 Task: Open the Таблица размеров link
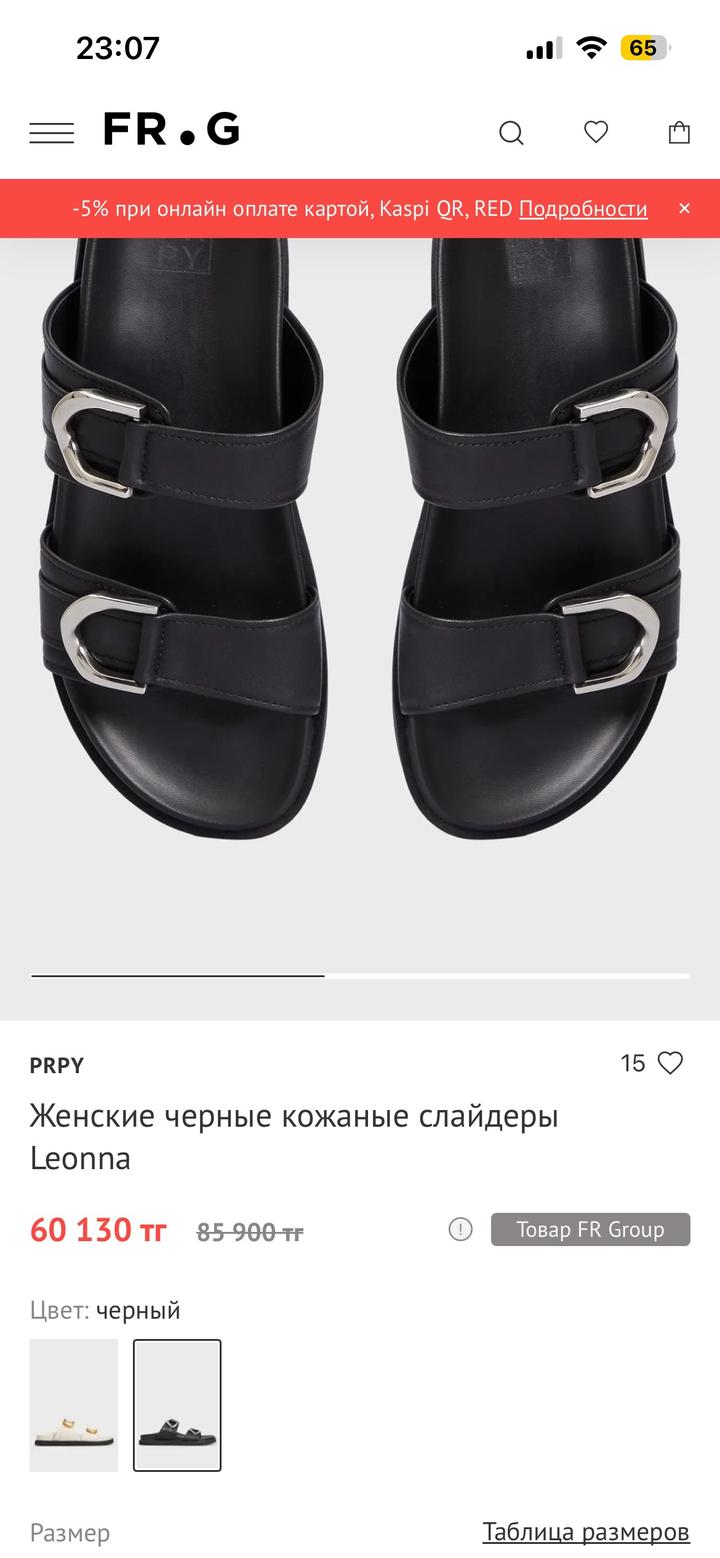click(x=586, y=1531)
